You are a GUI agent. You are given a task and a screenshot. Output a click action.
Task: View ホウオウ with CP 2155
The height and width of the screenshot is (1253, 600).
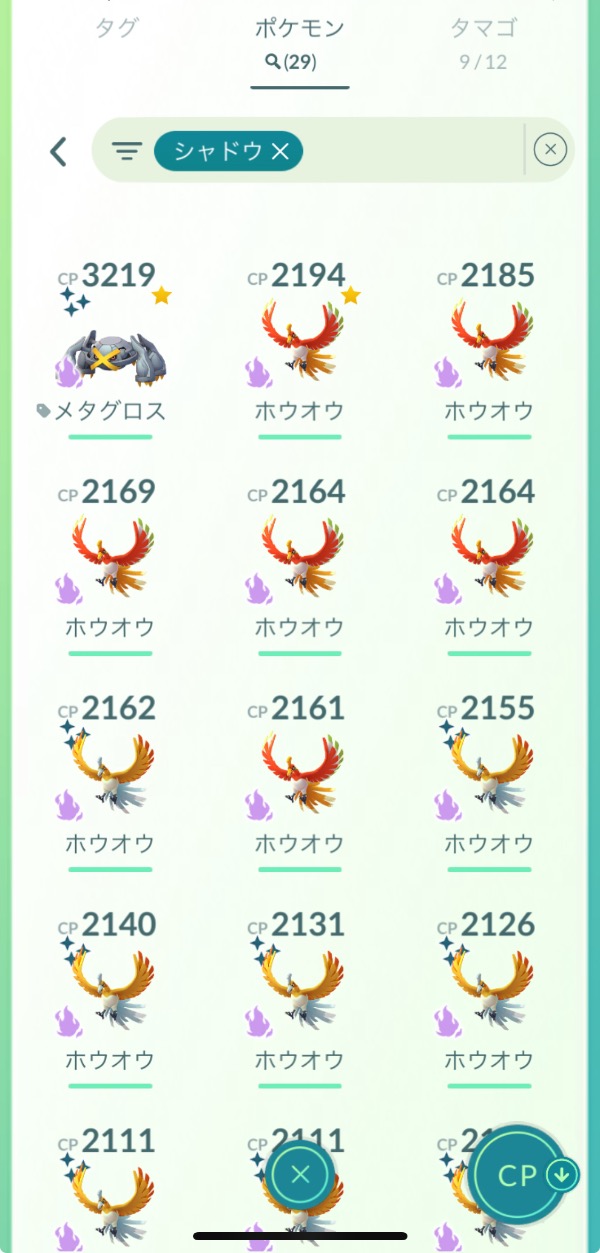490,783
